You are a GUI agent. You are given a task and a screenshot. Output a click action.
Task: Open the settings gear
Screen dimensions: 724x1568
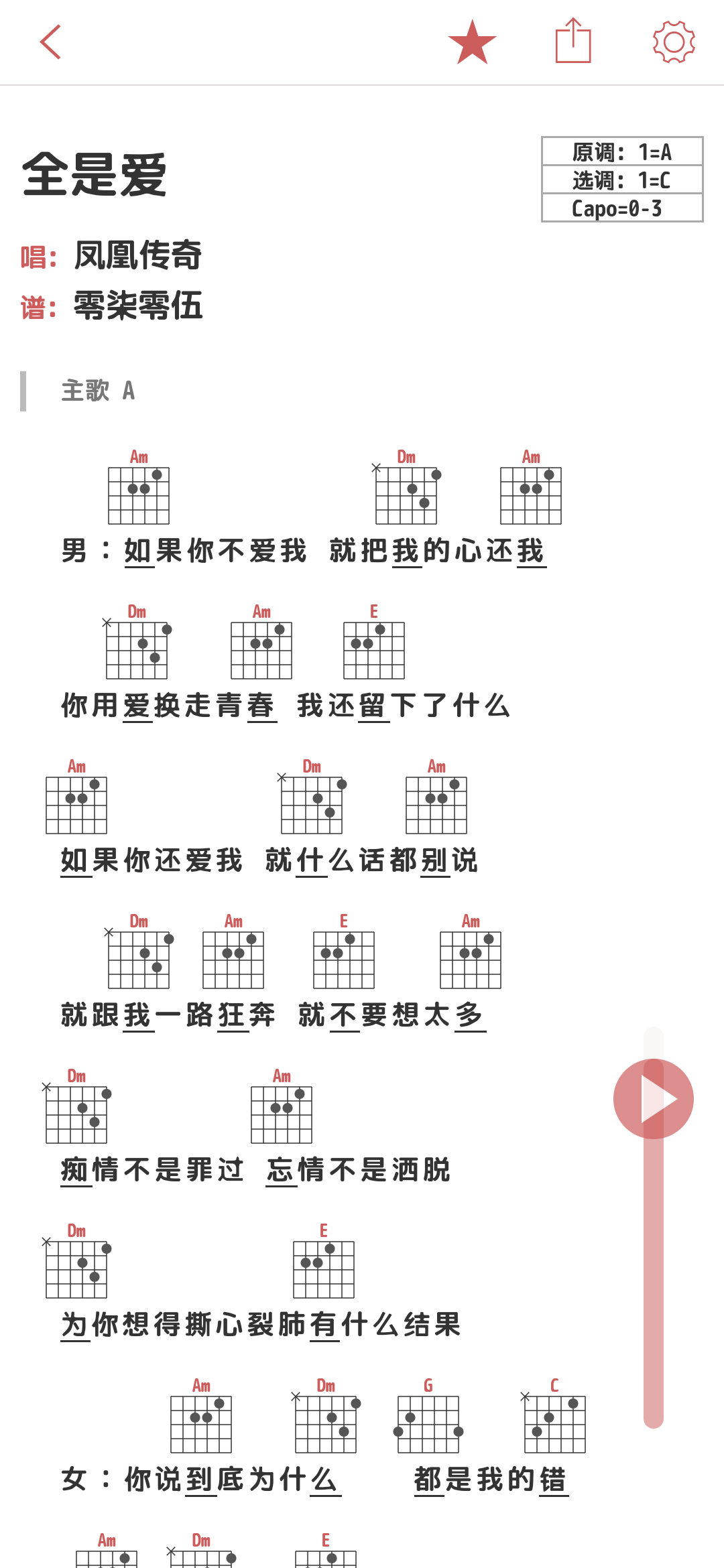(674, 42)
